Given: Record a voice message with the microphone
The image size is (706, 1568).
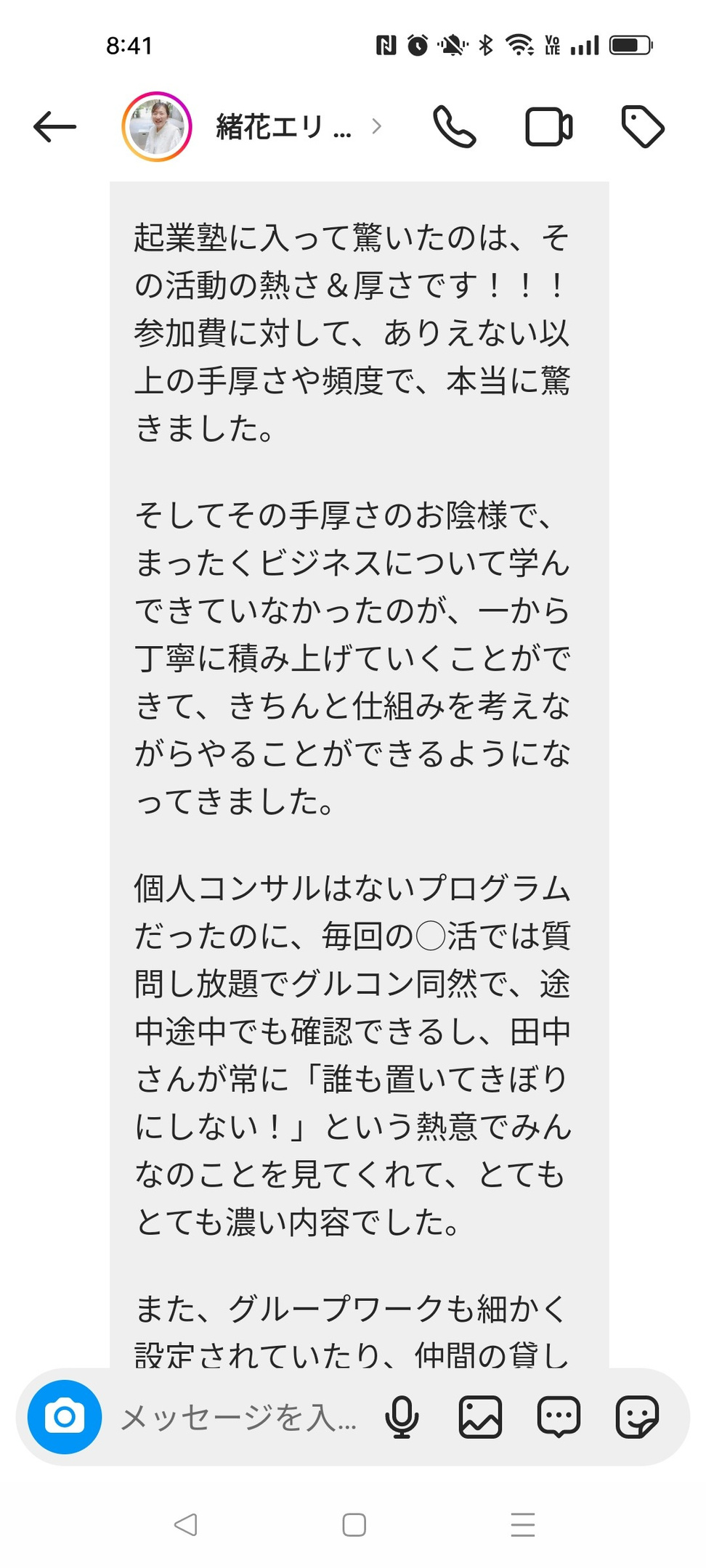Looking at the screenshot, I should pos(402,1417).
